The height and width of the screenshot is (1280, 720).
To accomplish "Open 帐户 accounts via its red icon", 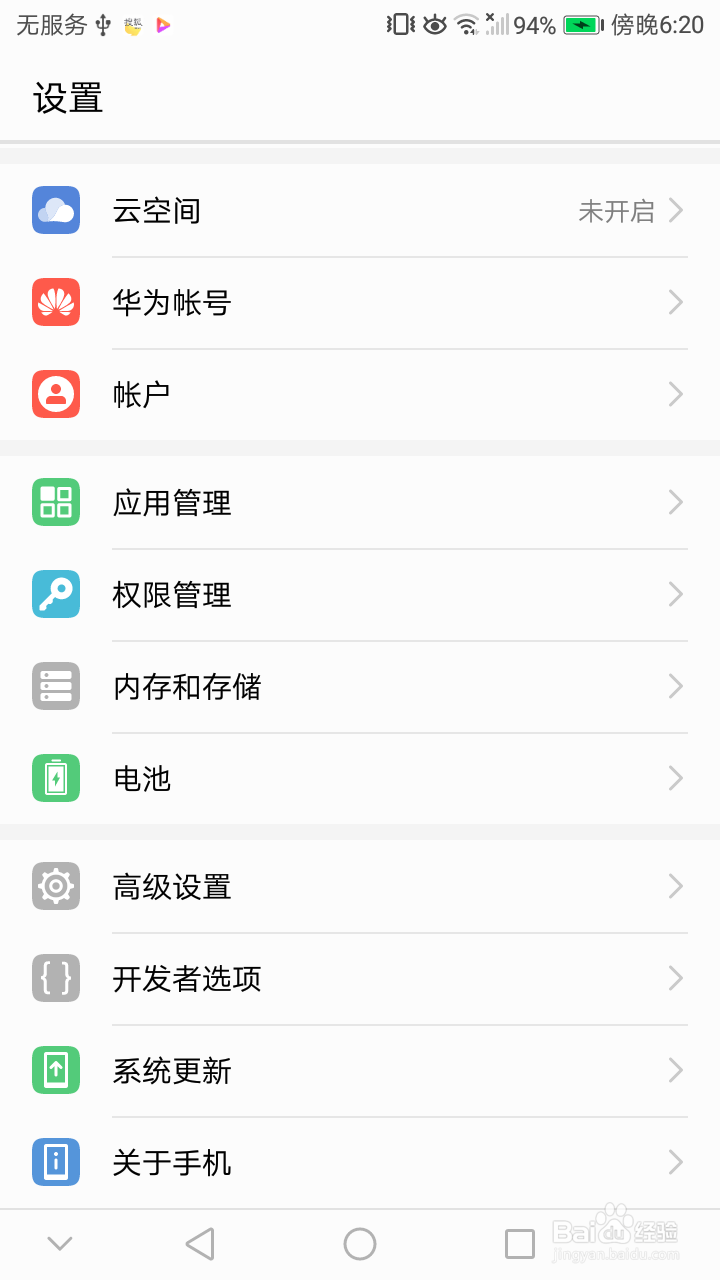I will pyautogui.click(x=55, y=394).
